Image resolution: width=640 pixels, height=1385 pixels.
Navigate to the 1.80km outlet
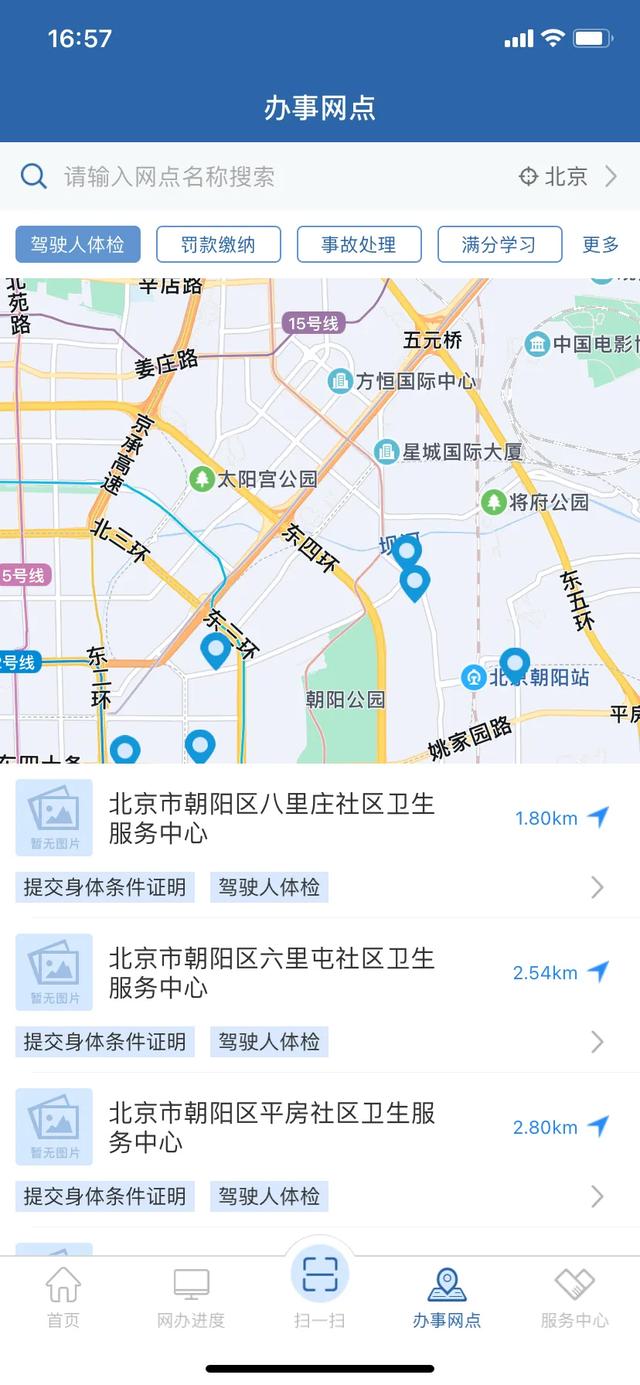pos(598,817)
